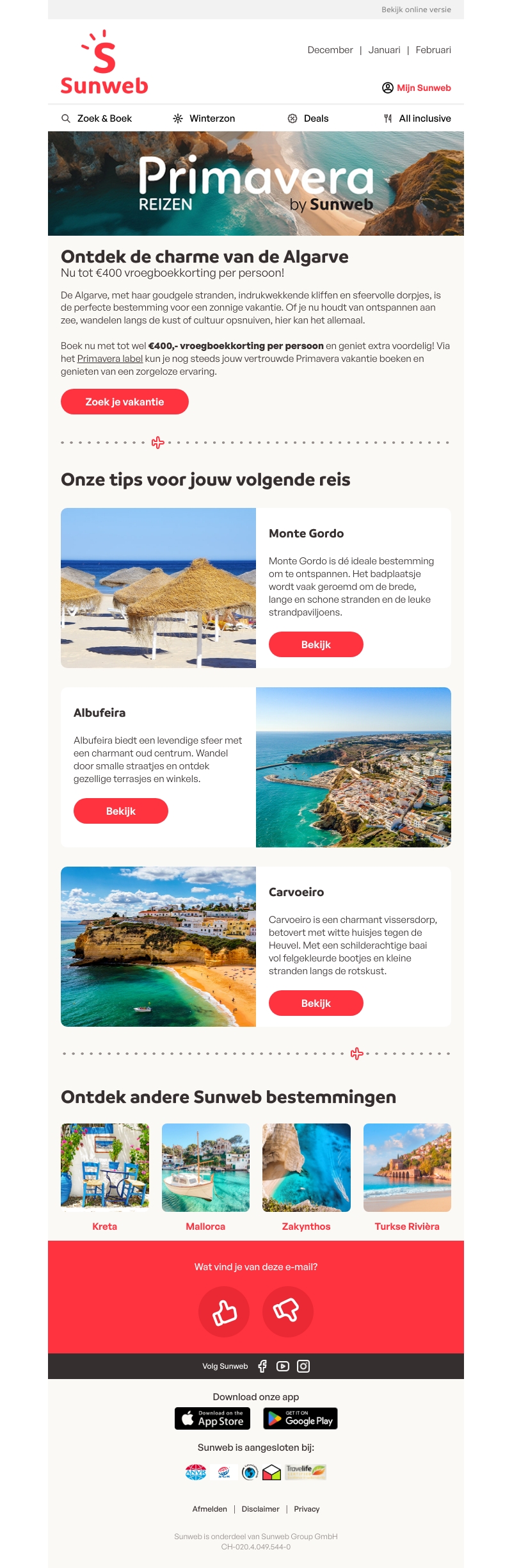Follow the Primavera label link
Viewport: 512px width, 1568px height.
109,359
